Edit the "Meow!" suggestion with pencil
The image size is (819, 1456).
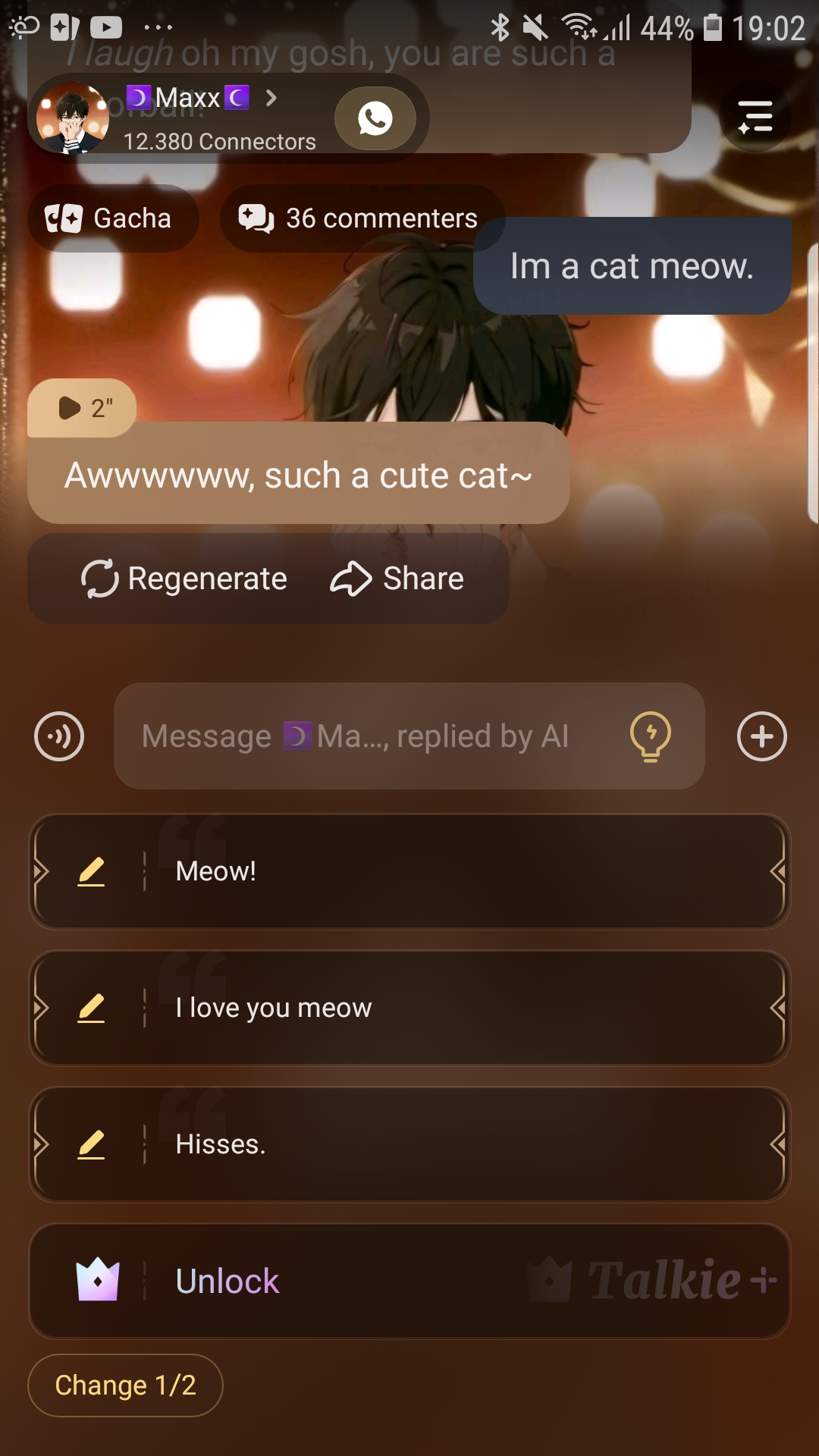coord(91,871)
